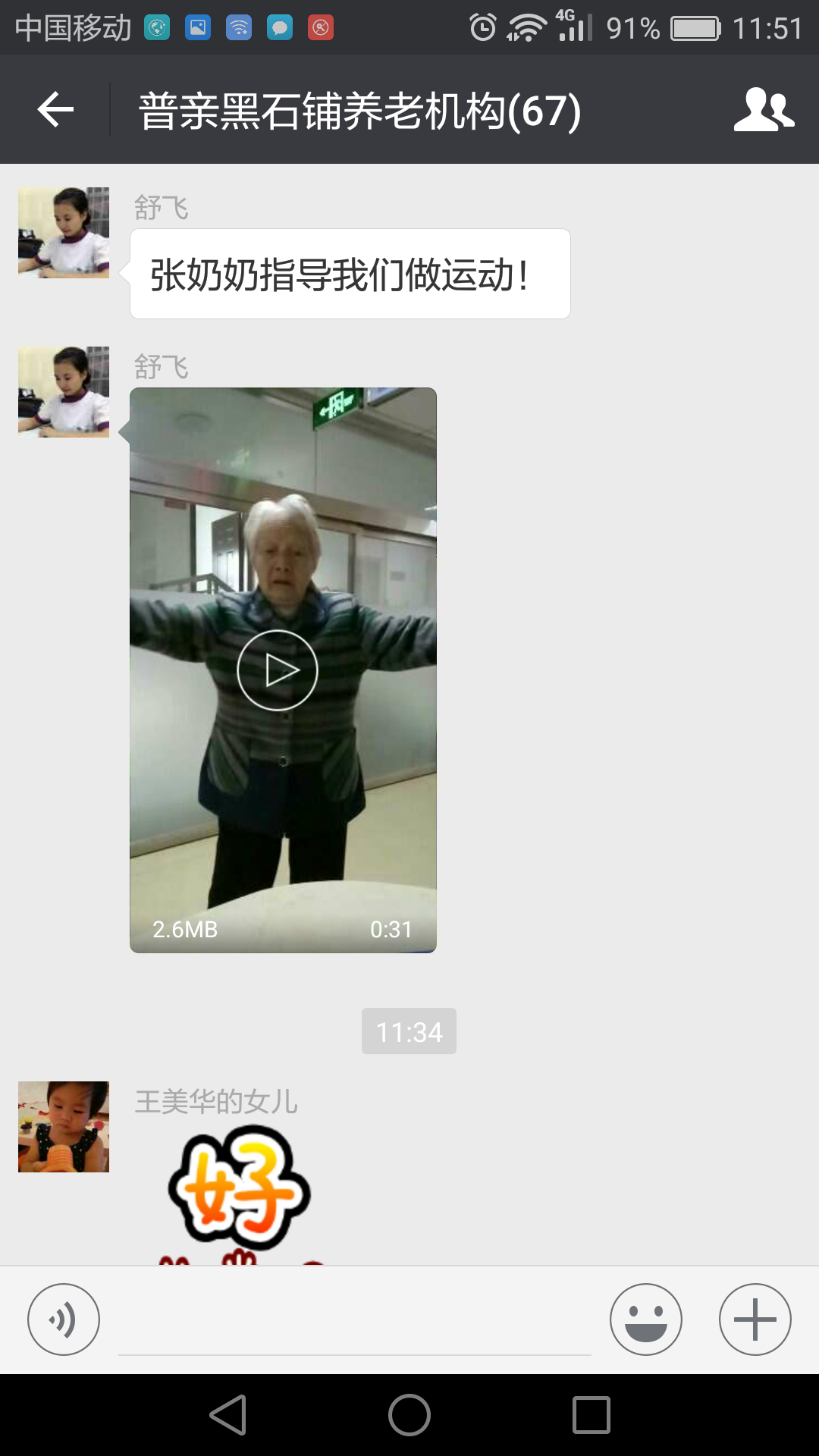
Task: Open 王美华的女儿's profile avatar
Action: tap(64, 1127)
